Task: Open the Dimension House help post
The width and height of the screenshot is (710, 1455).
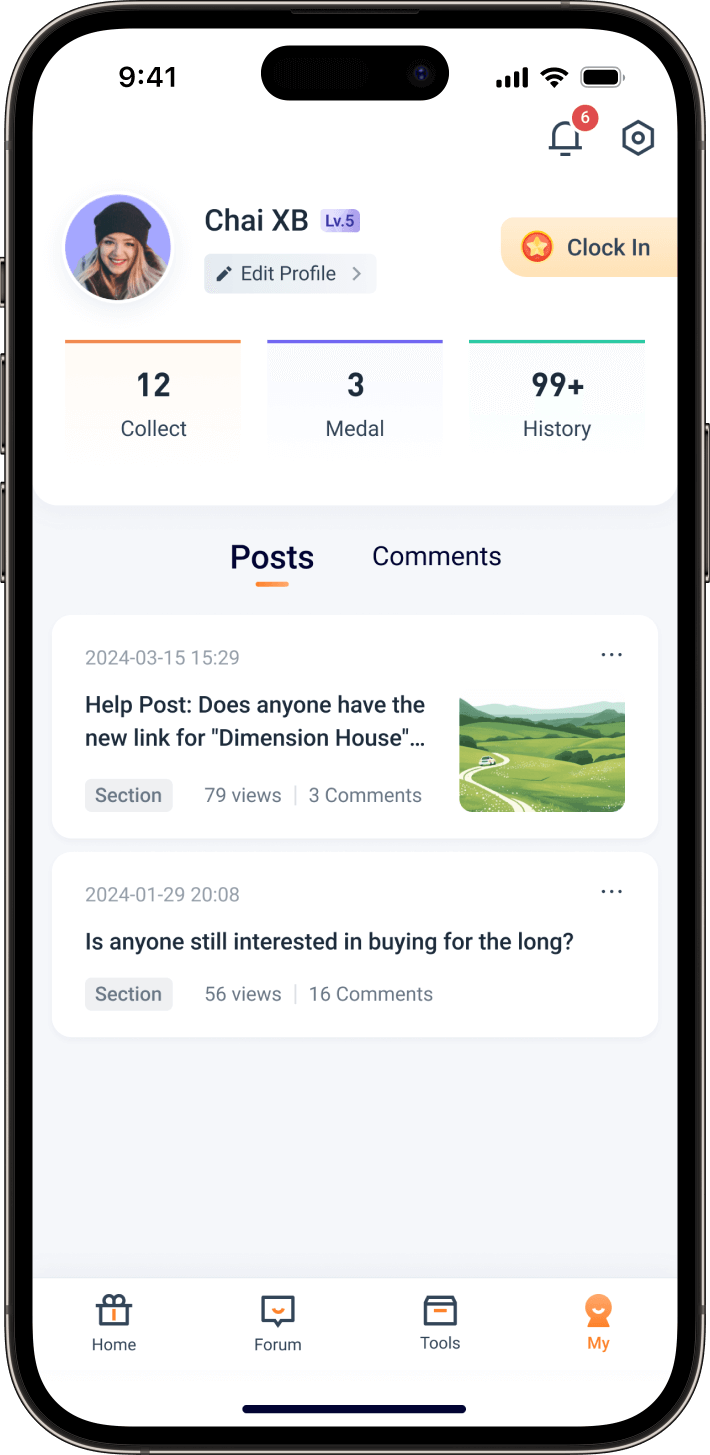Action: (x=256, y=721)
